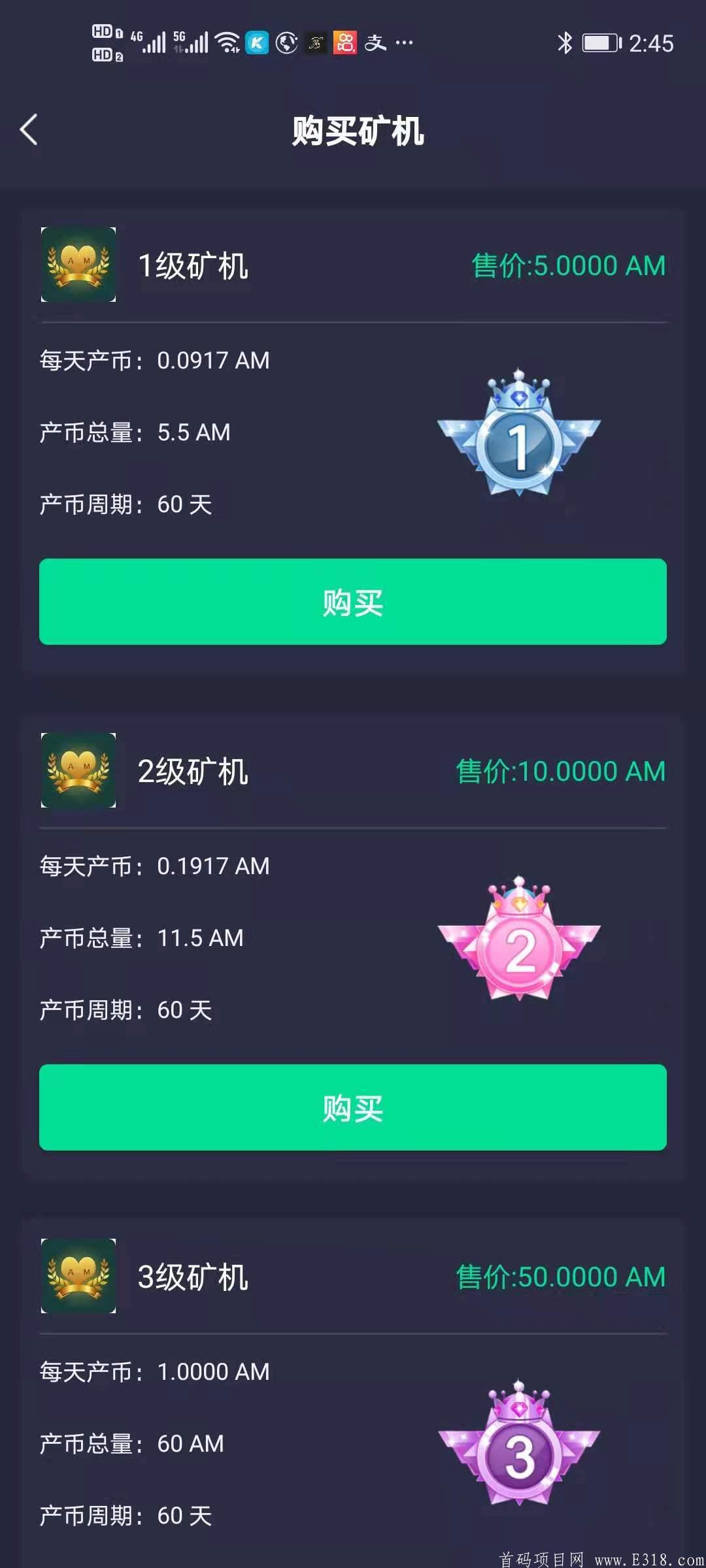Tap the gold heart icon of 3级矿机
The height and width of the screenshot is (1568, 706).
pos(78,1274)
